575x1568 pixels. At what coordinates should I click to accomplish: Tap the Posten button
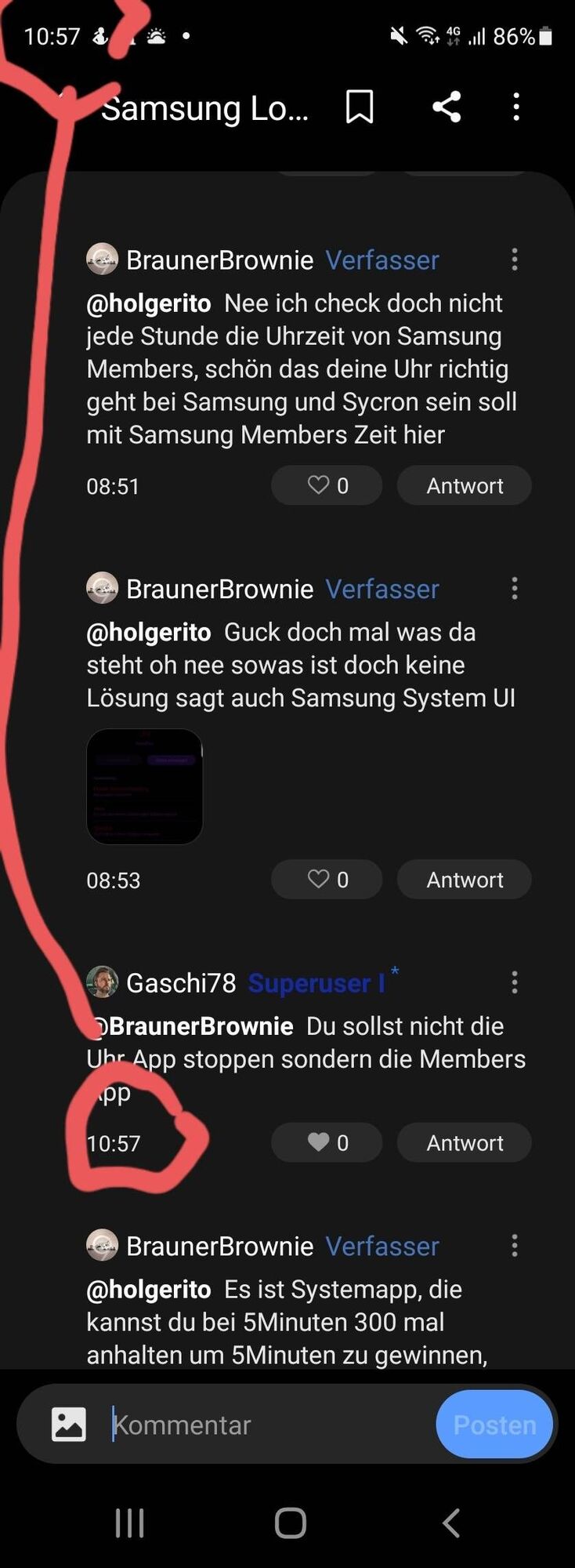[494, 1425]
